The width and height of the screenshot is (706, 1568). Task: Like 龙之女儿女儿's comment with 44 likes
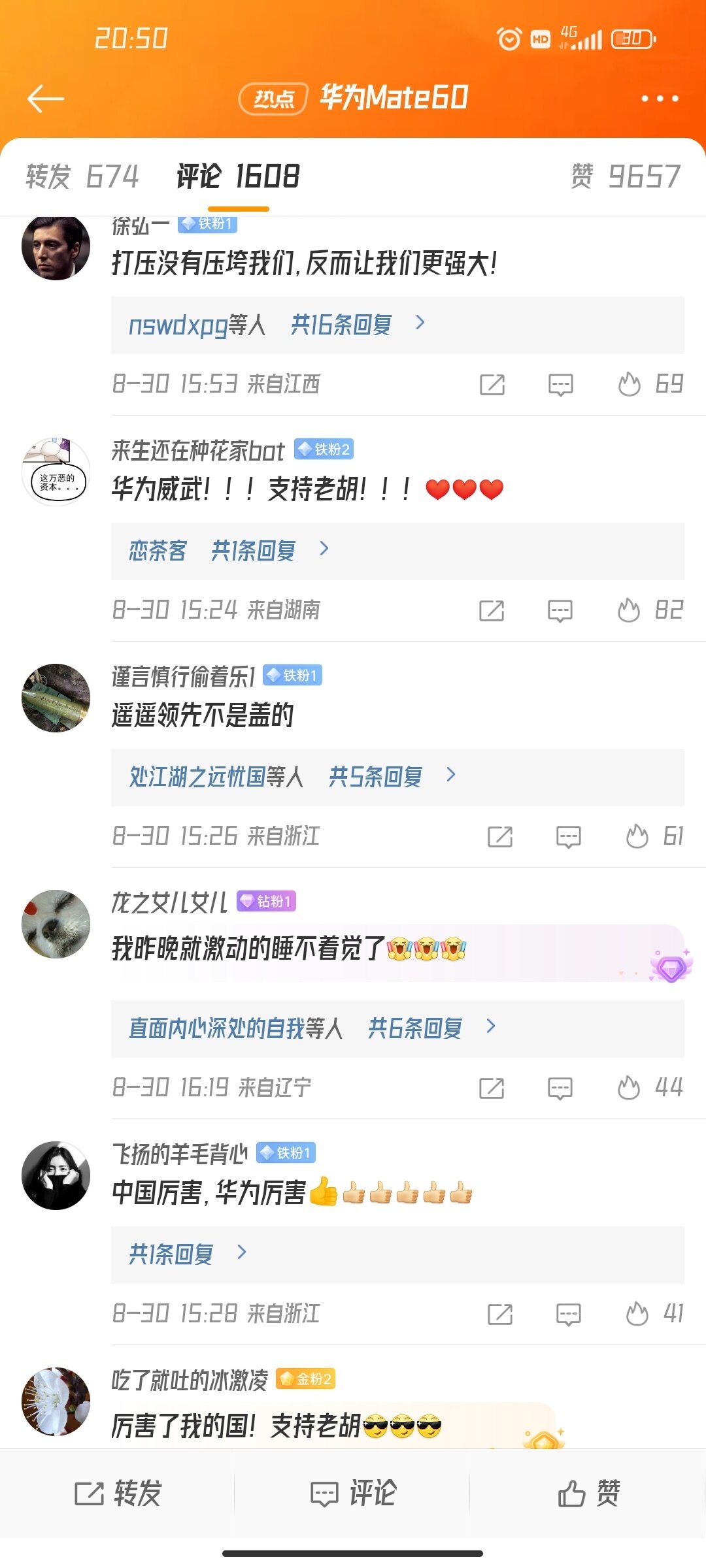coord(629,1088)
